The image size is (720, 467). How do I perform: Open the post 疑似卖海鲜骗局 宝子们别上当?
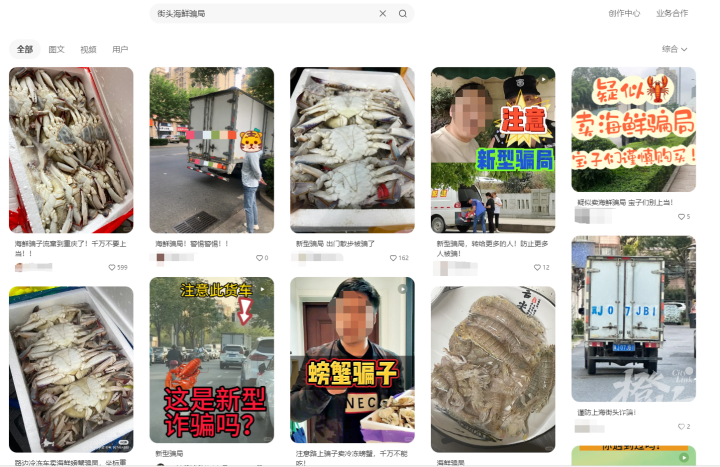tap(633, 130)
